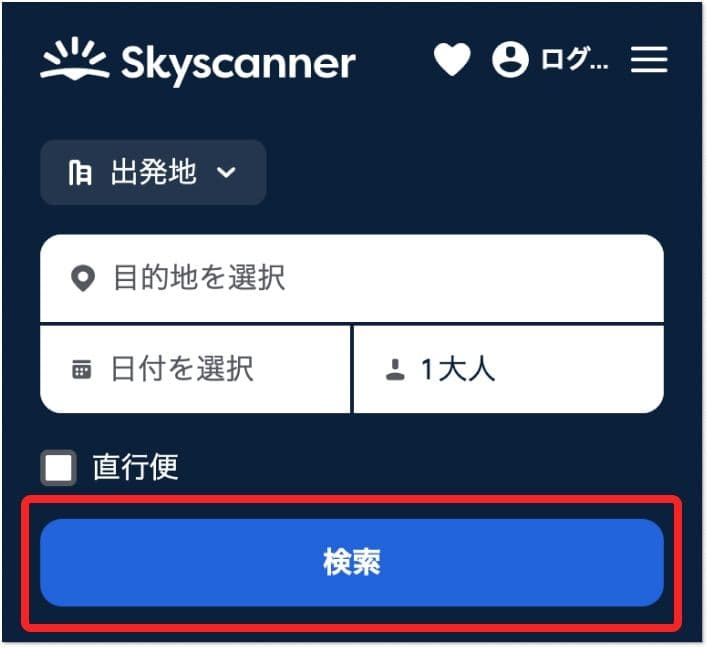Viewport: 708px width, 648px height.
Task: Open the hamburger menu
Action: (649, 61)
